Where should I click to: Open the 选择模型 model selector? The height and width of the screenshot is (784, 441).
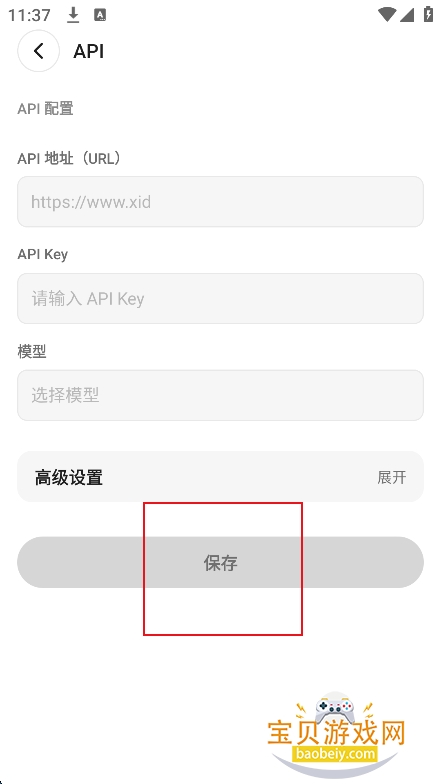point(220,395)
